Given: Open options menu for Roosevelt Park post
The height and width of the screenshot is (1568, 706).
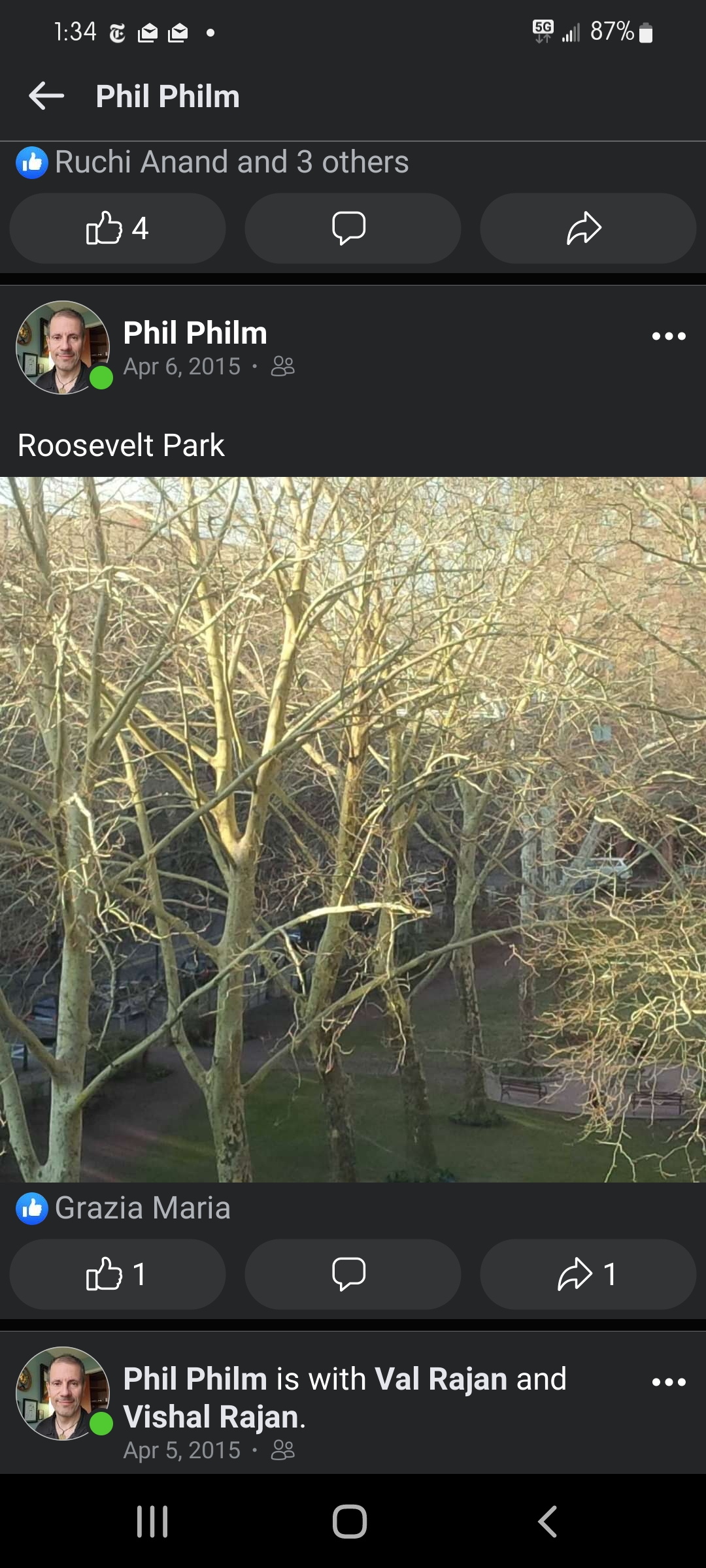Looking at the screenshot, I should [x=668, y=336].
